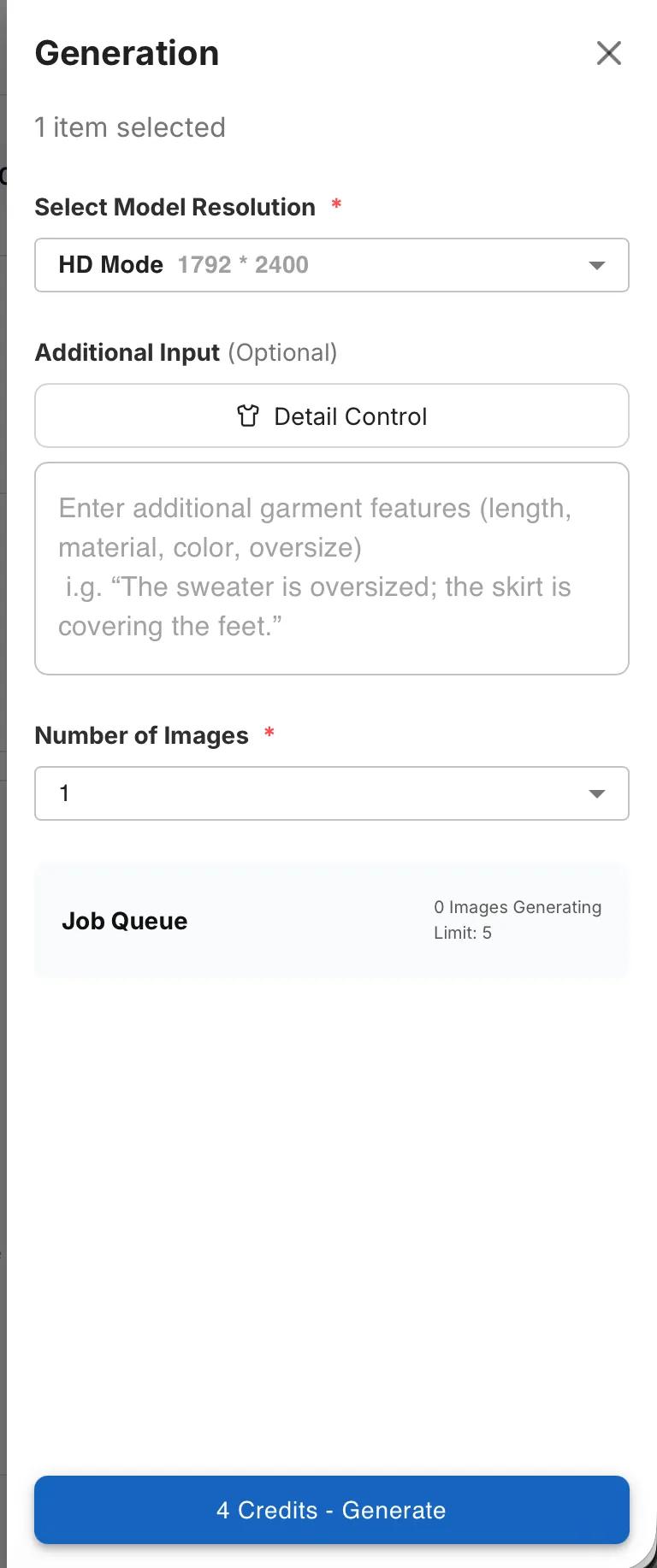Click the Job Queue section
The height and width of the screenshot is (1568, 657).
click(124, 921)
